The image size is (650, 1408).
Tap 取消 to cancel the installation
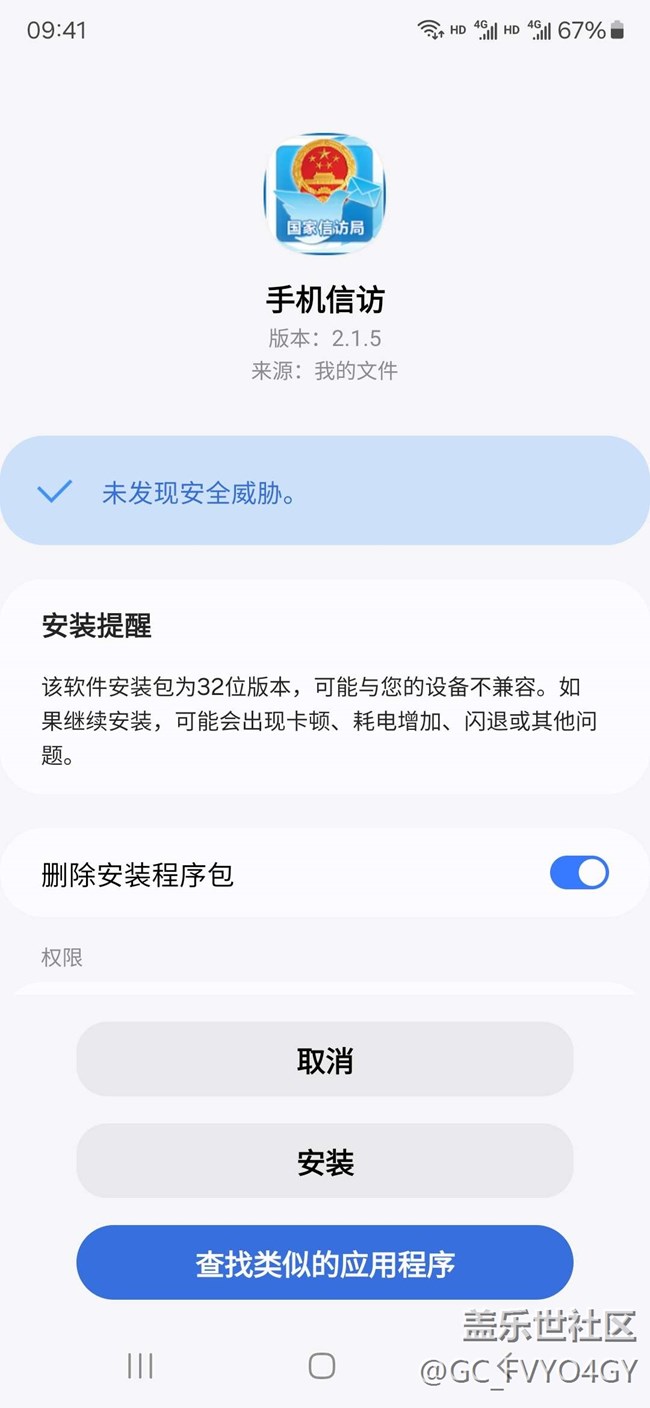pyautogui.click(x=325, y=1059)
